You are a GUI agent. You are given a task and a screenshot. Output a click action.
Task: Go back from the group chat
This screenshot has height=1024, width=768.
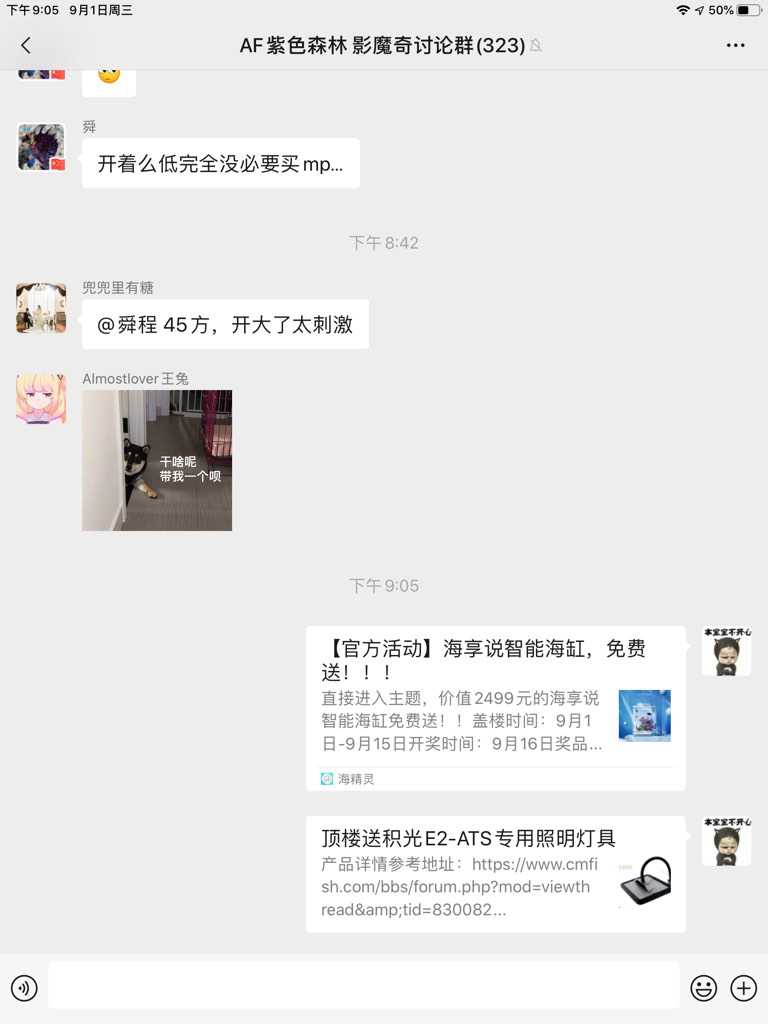click(x=26, y=45)
